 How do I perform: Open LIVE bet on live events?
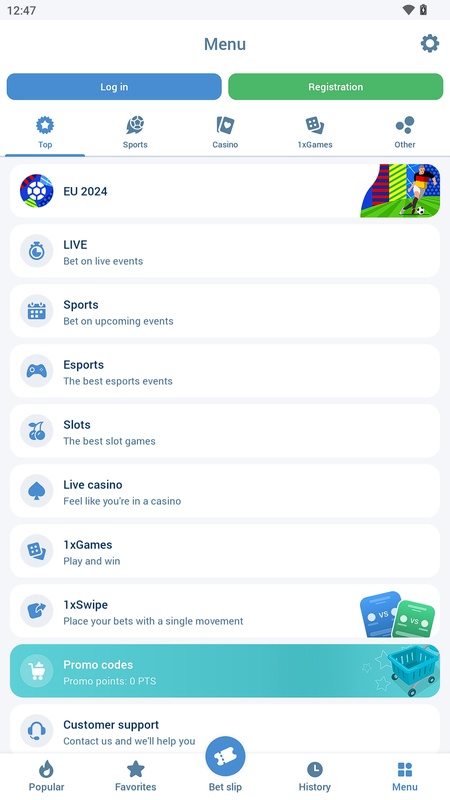pyautogui.click(x=225, y=251)
